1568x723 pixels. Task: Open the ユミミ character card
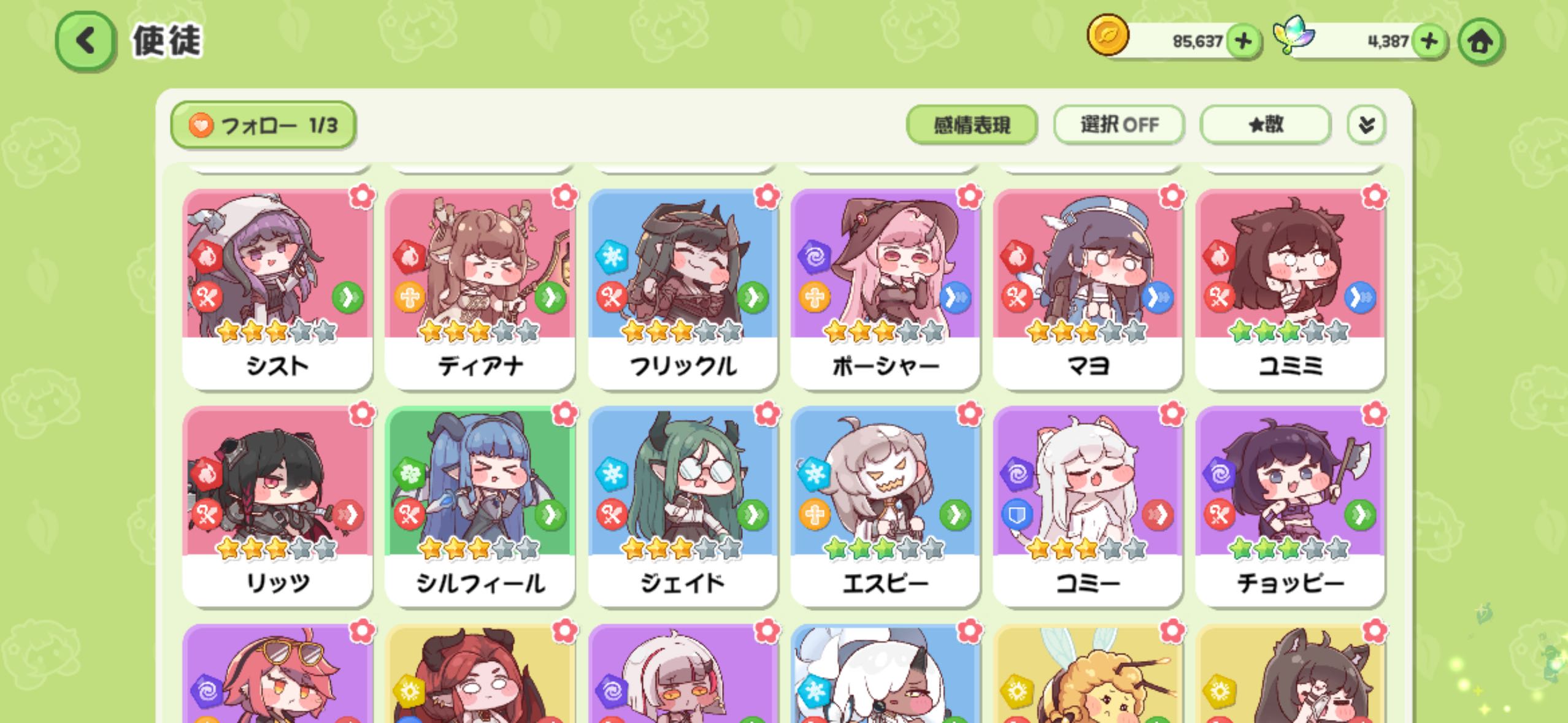click(1289, 288)
